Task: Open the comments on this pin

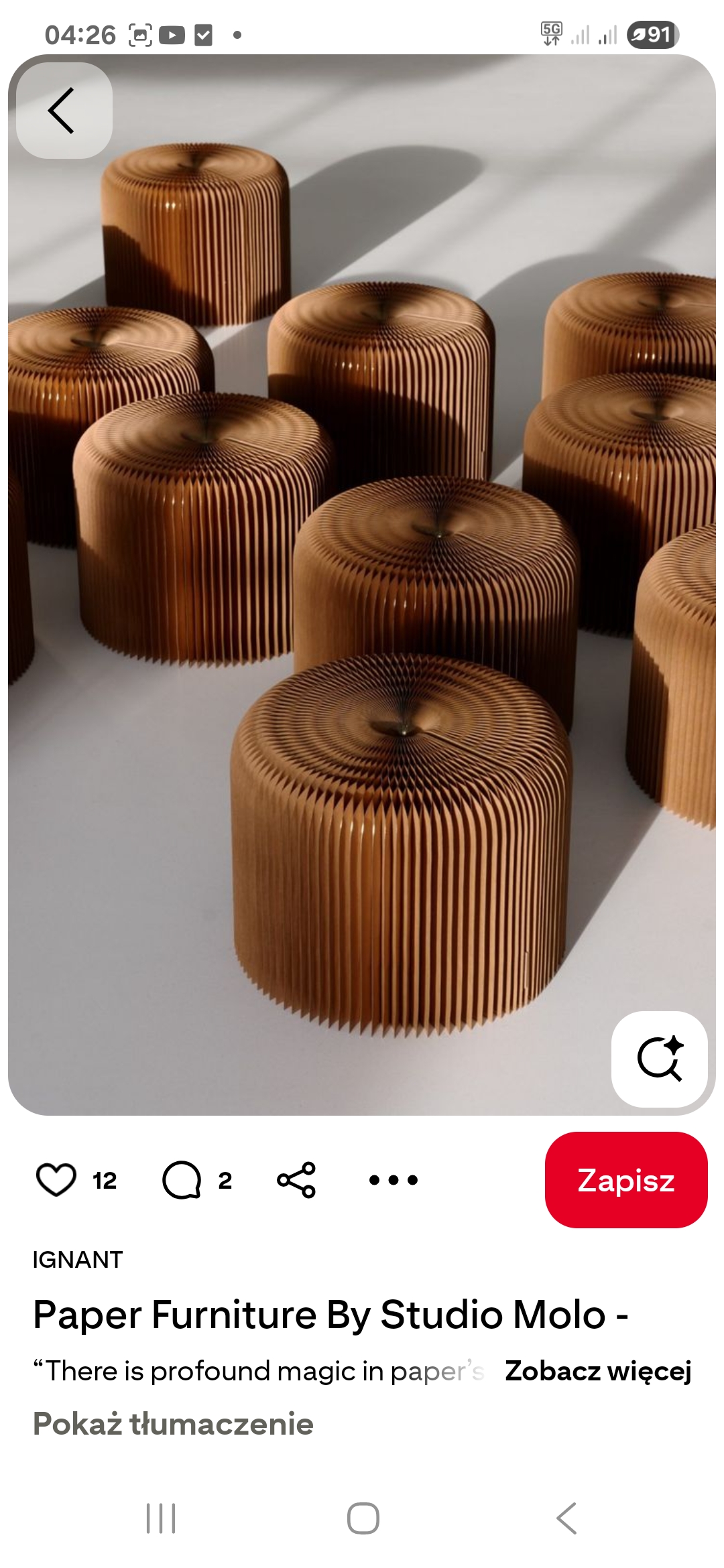Action: (182, 1180)
